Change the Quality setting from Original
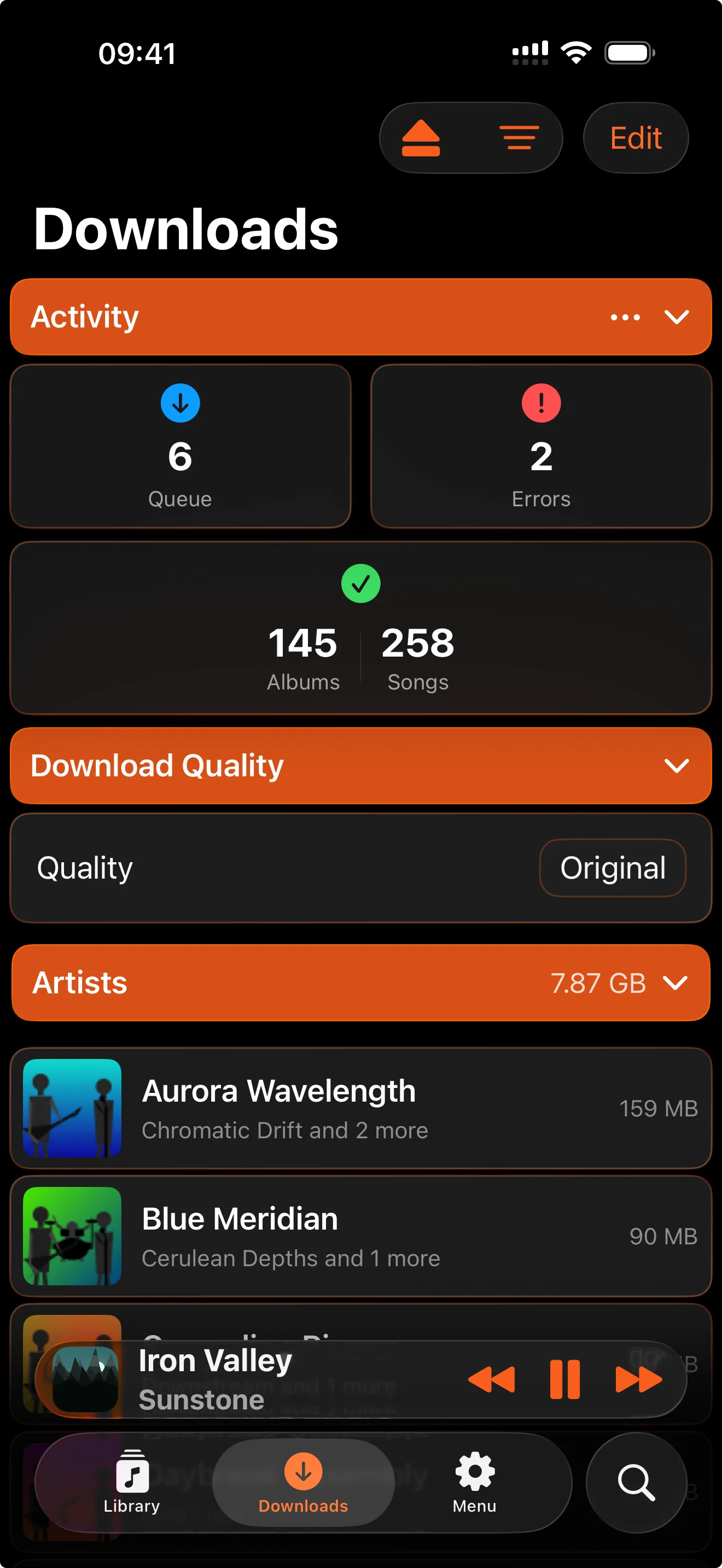Image resolution: width=722 pixels, height=1568 pixels. point(613,868)
